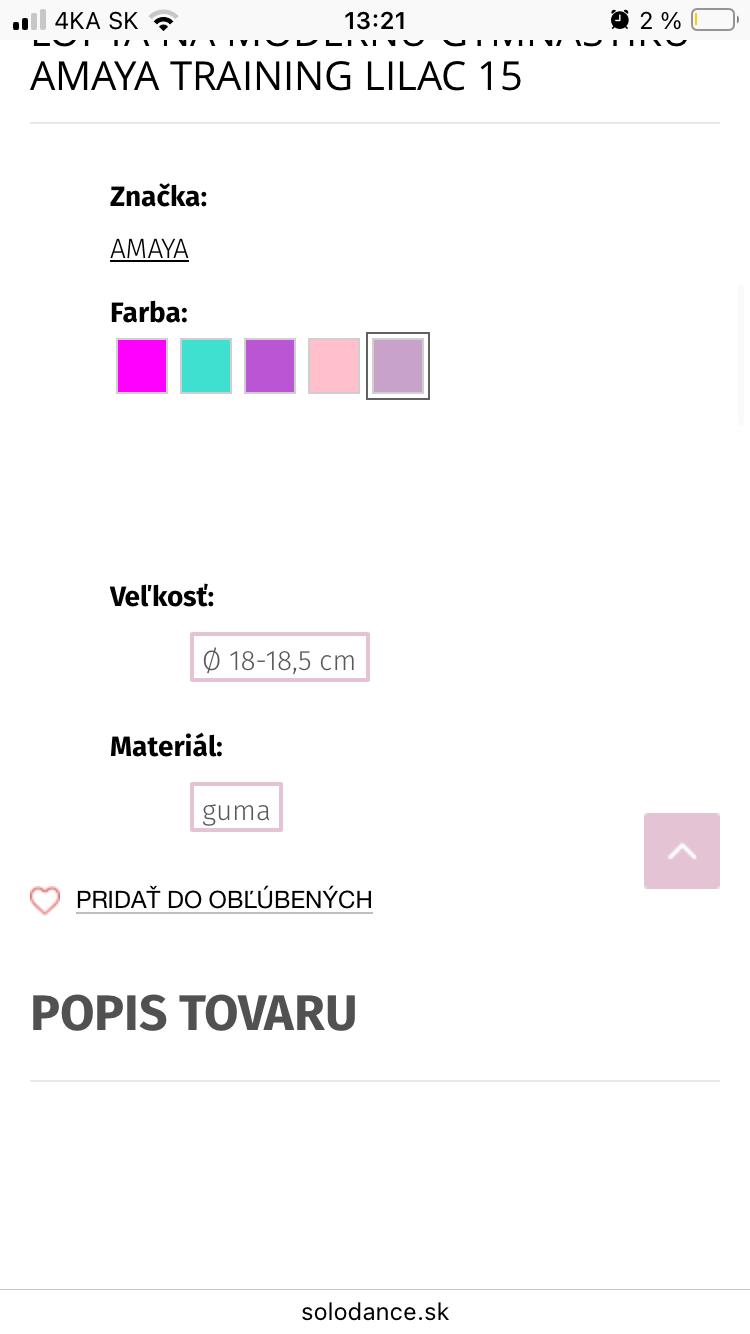Choose the guma material option

tap(236, 808)
